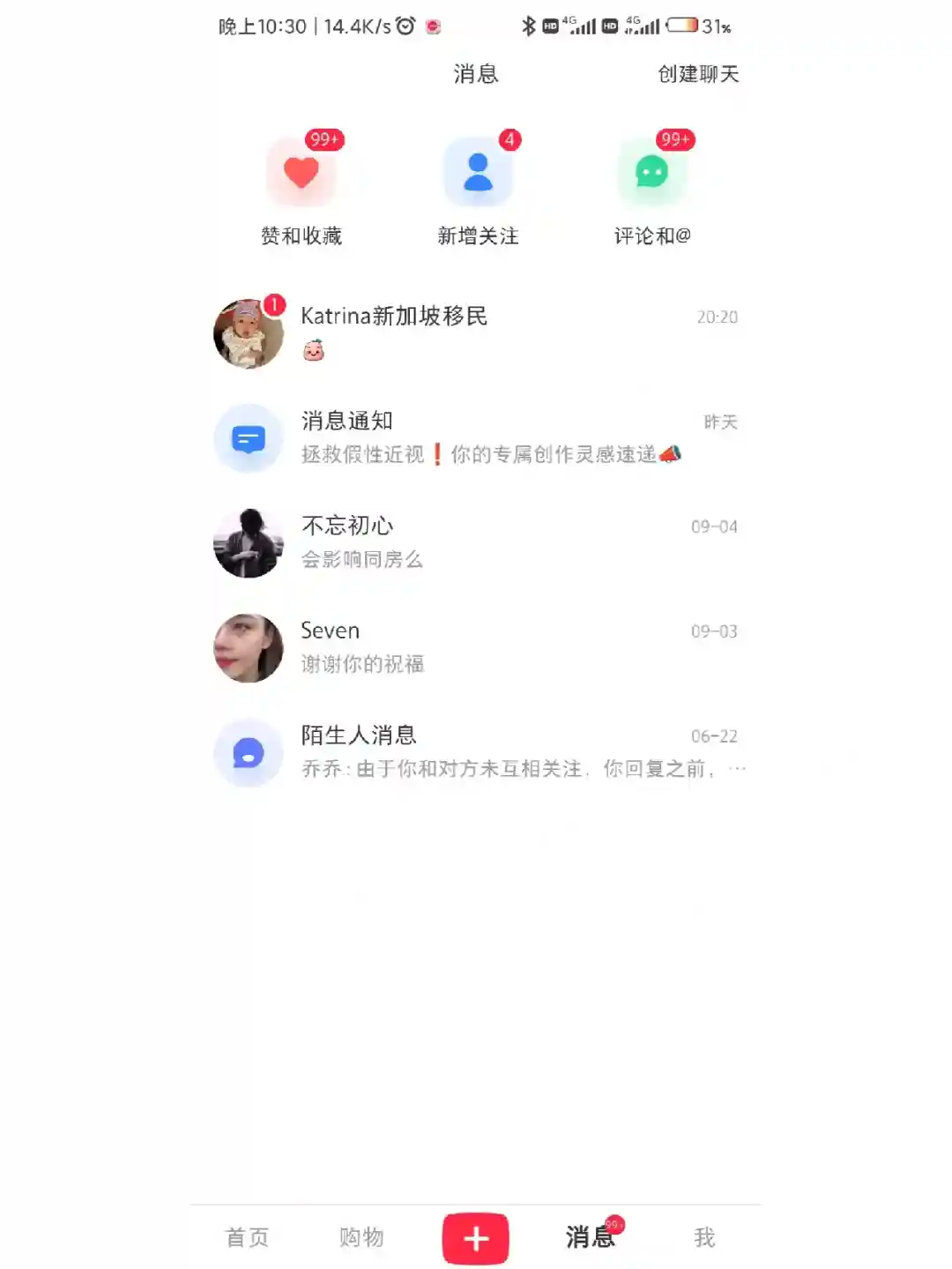Open the chat with Seven
Screen dimensions: 952x1269
pyautogui.click(x=476, y=648)
